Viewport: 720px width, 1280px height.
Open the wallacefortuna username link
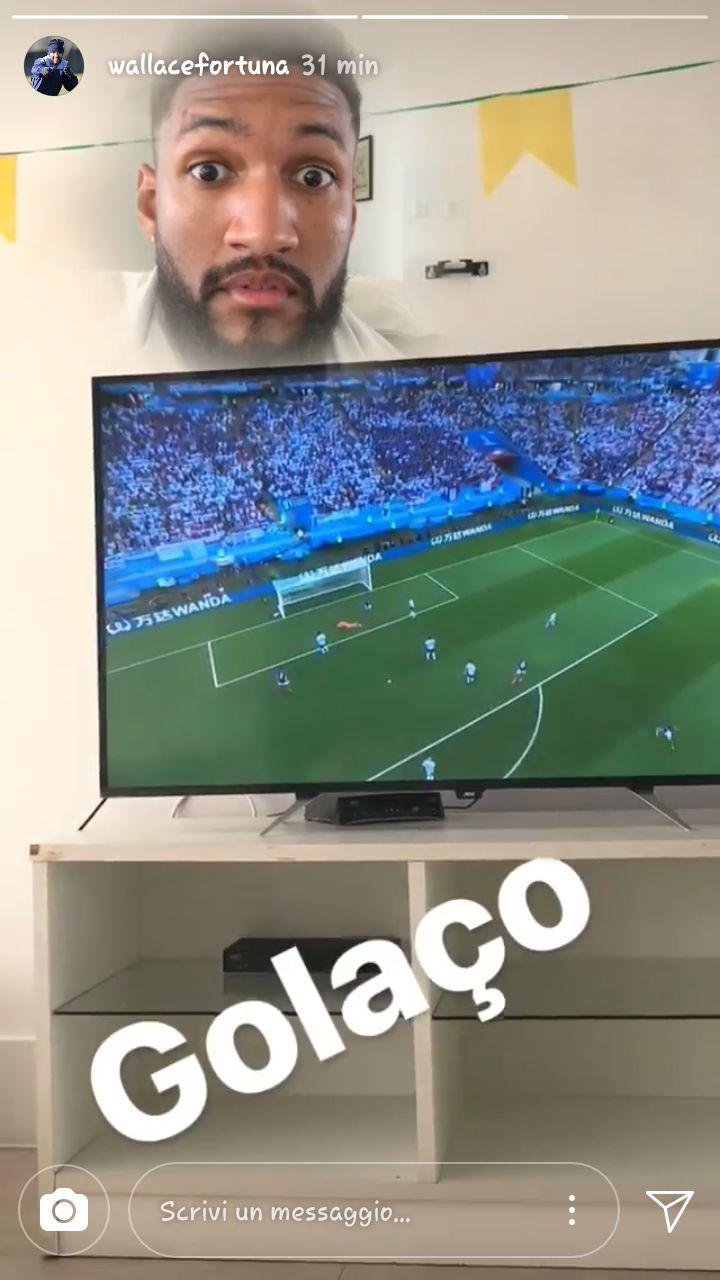click(198, 66)
